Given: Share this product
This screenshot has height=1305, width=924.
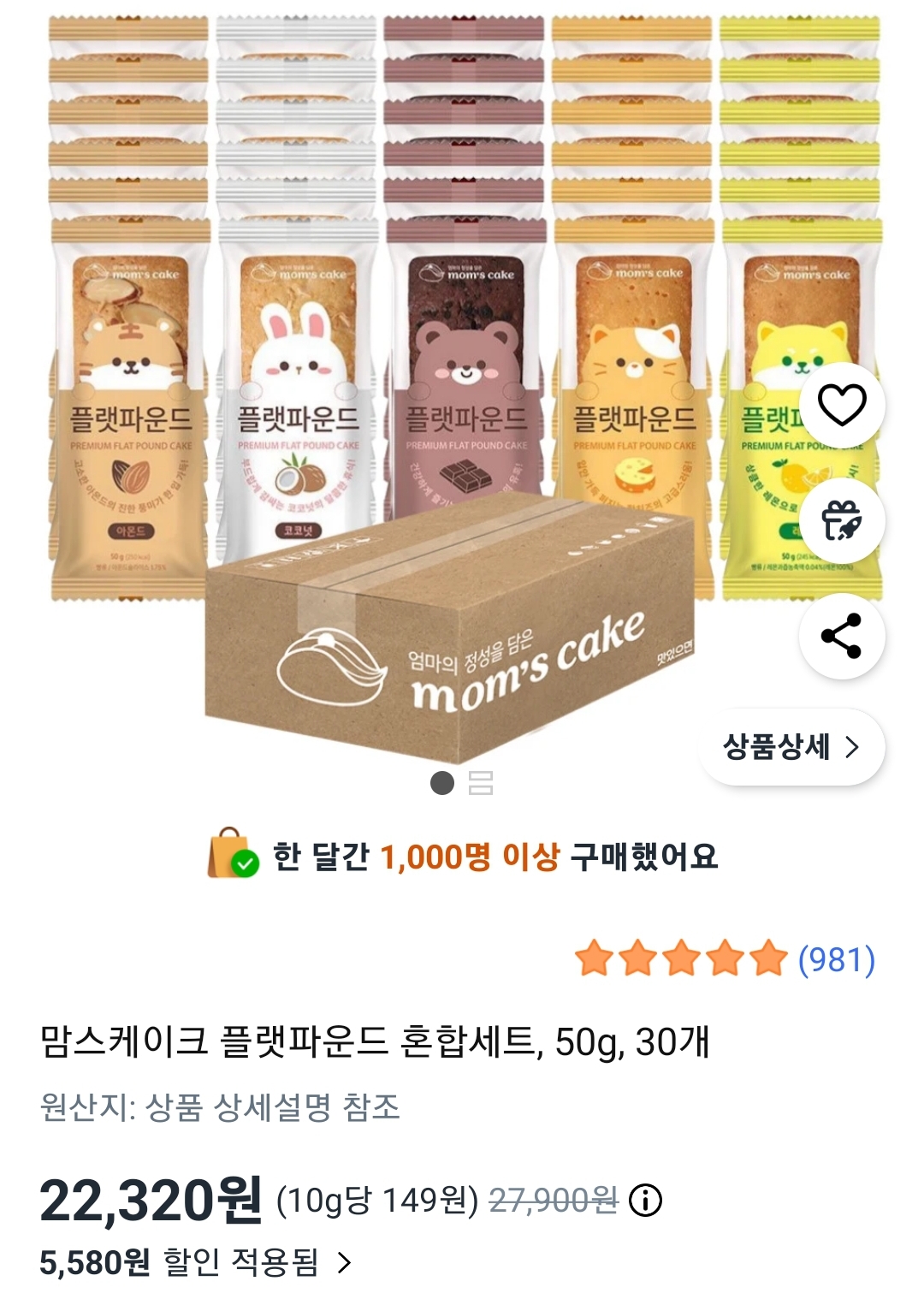Looking at the screenshot, I should 842,636.
